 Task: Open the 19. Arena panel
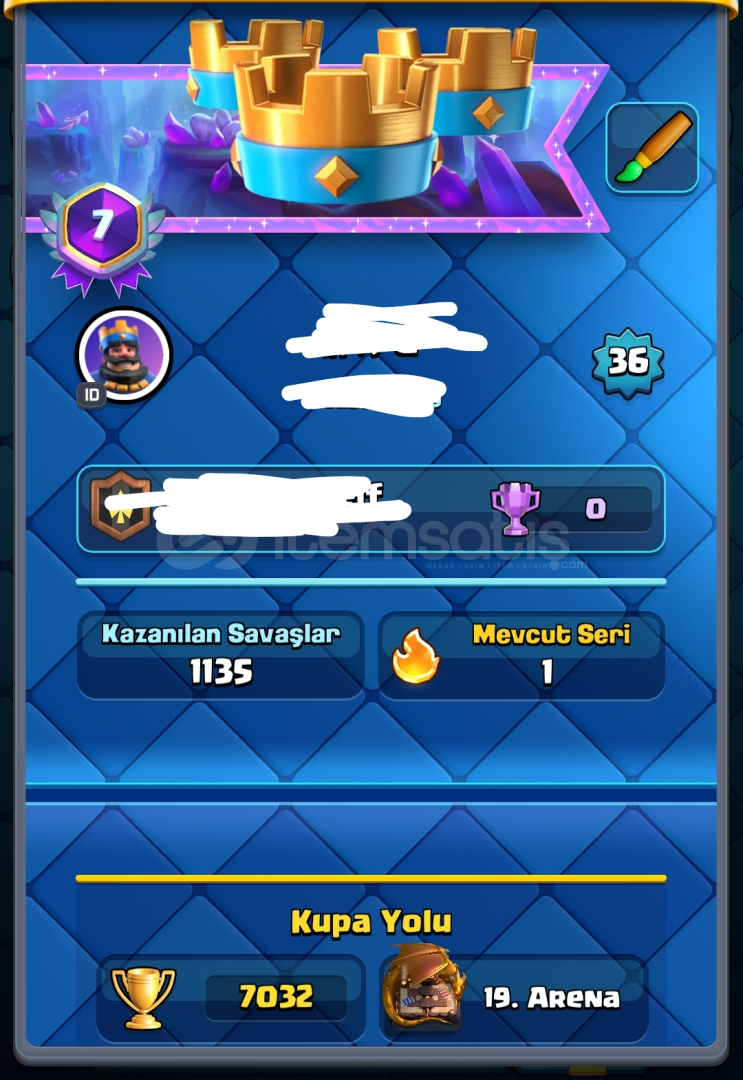click(x=514, y=997)
